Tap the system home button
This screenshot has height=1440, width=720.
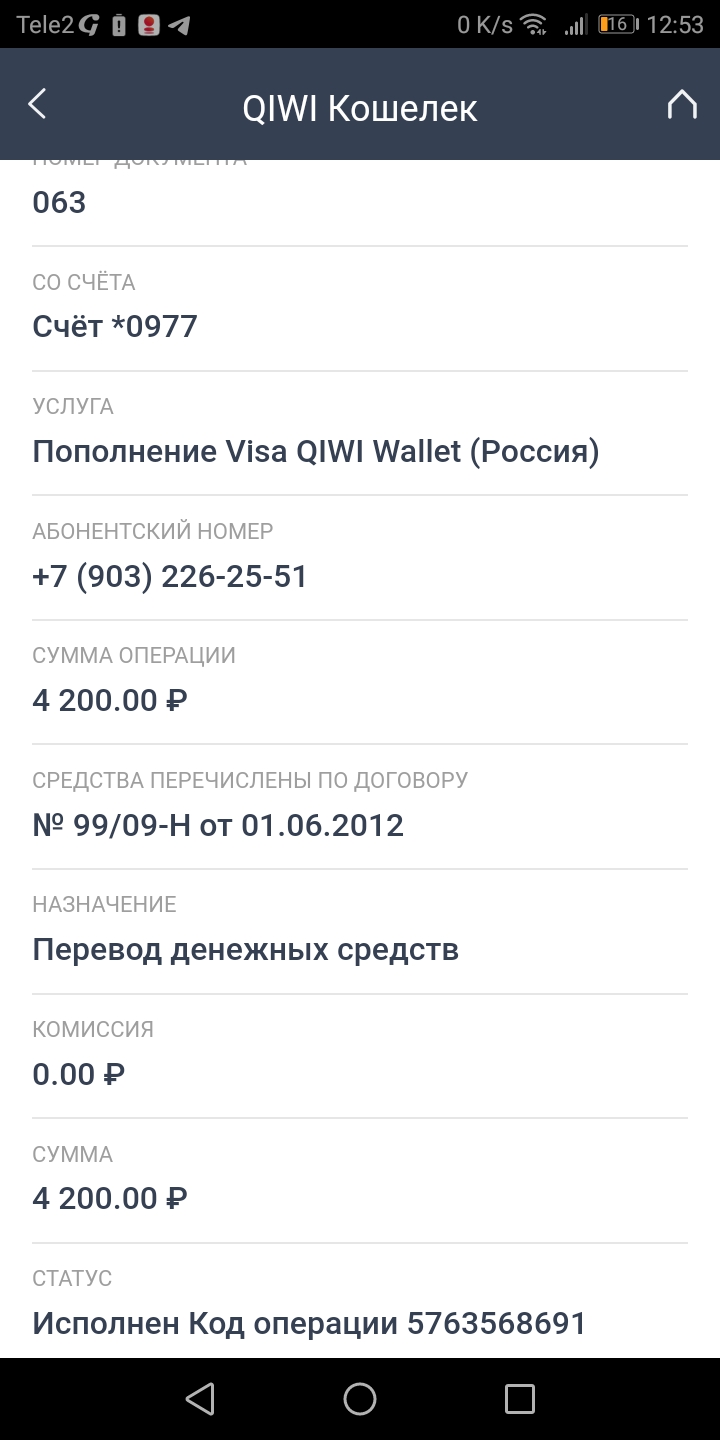tap(360, 1398)
